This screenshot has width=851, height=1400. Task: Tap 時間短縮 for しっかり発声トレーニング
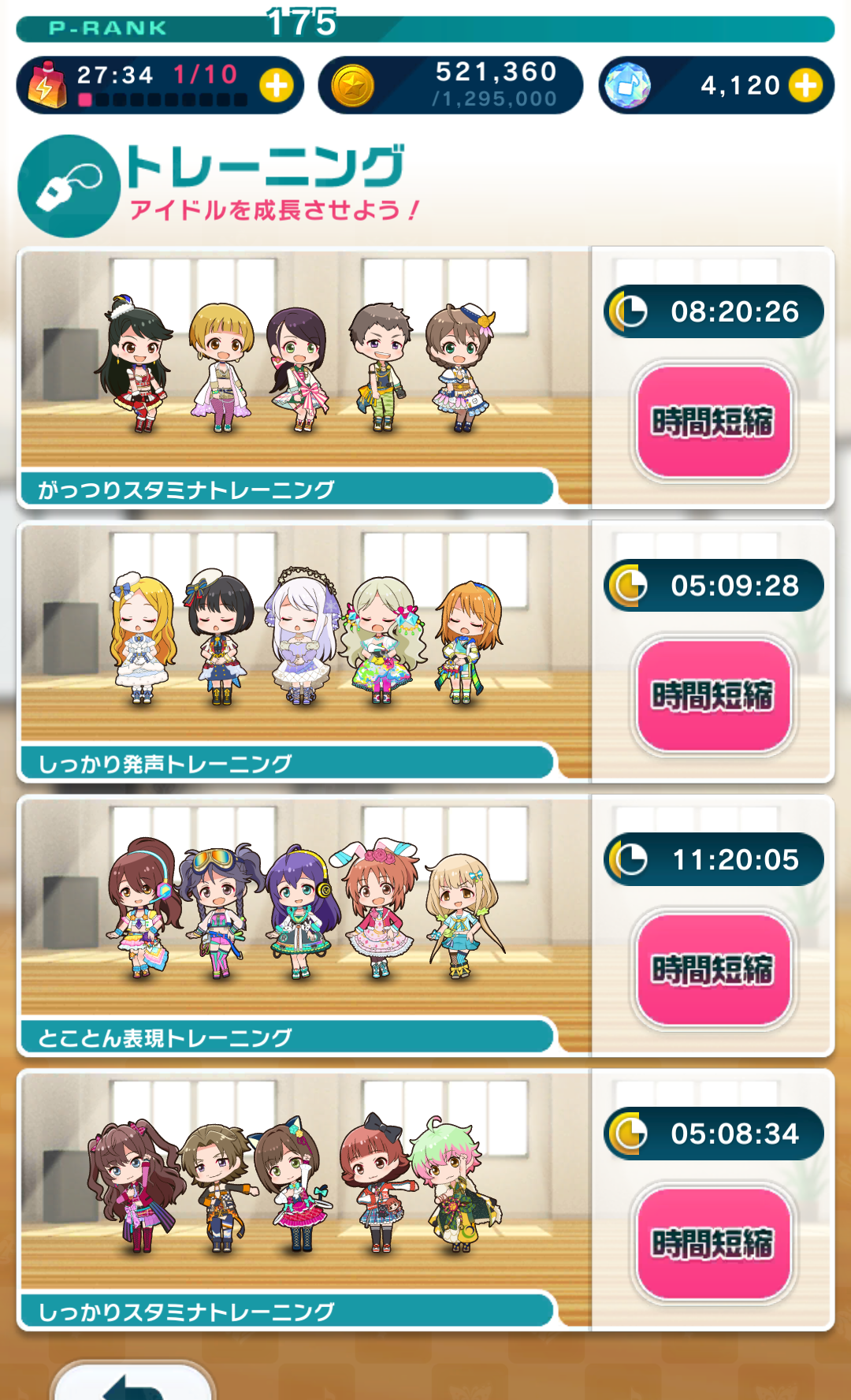[713, 695]
